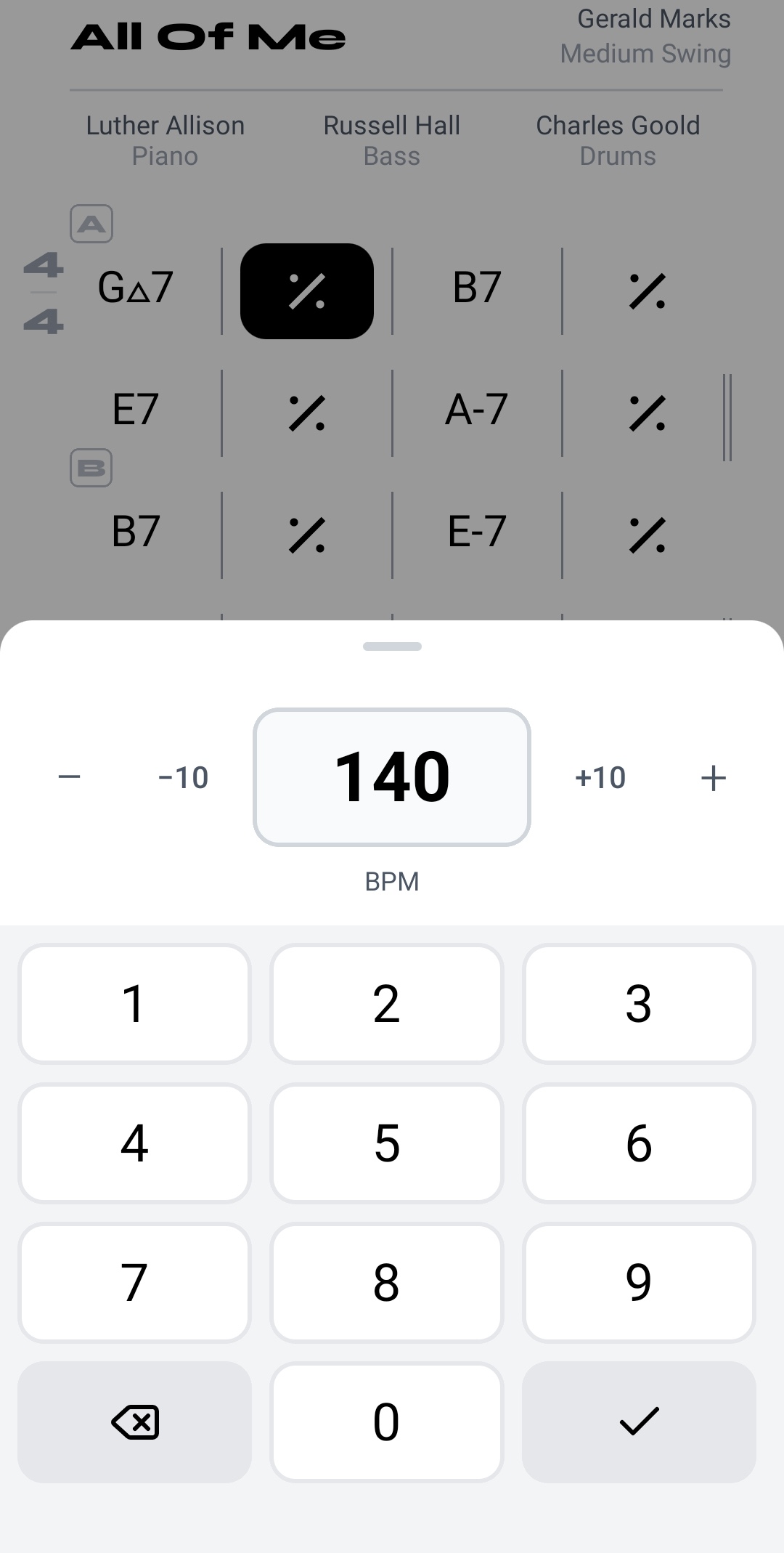Select the 140 BPM value field
This screenshot has width=784, height=1553.
click(x=392, y=776)
